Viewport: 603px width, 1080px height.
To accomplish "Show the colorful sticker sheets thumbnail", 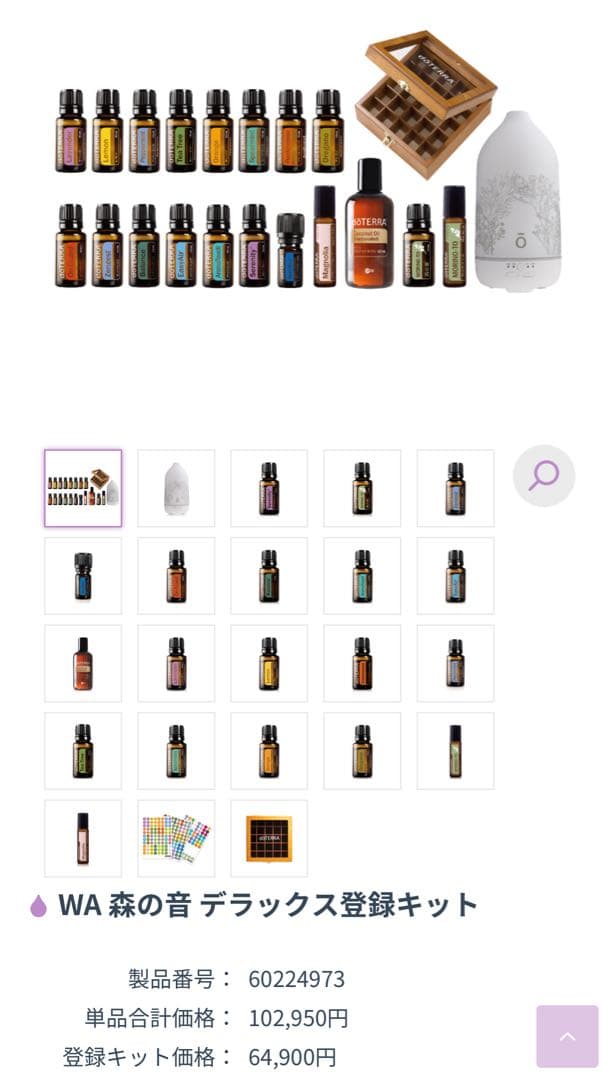I will pos(176,838).
